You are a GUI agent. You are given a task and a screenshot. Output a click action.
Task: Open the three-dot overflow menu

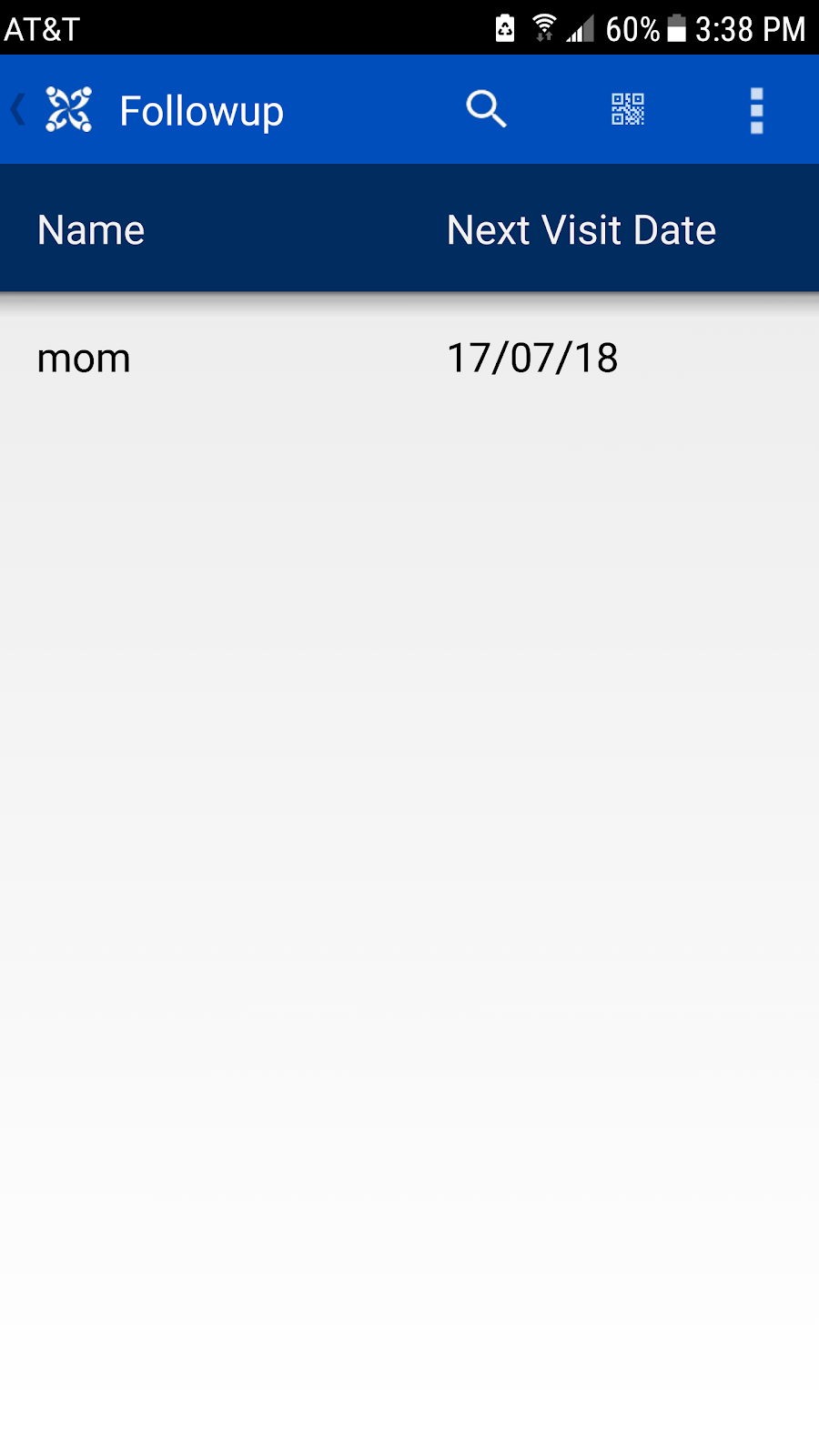[x=756, y=111]
